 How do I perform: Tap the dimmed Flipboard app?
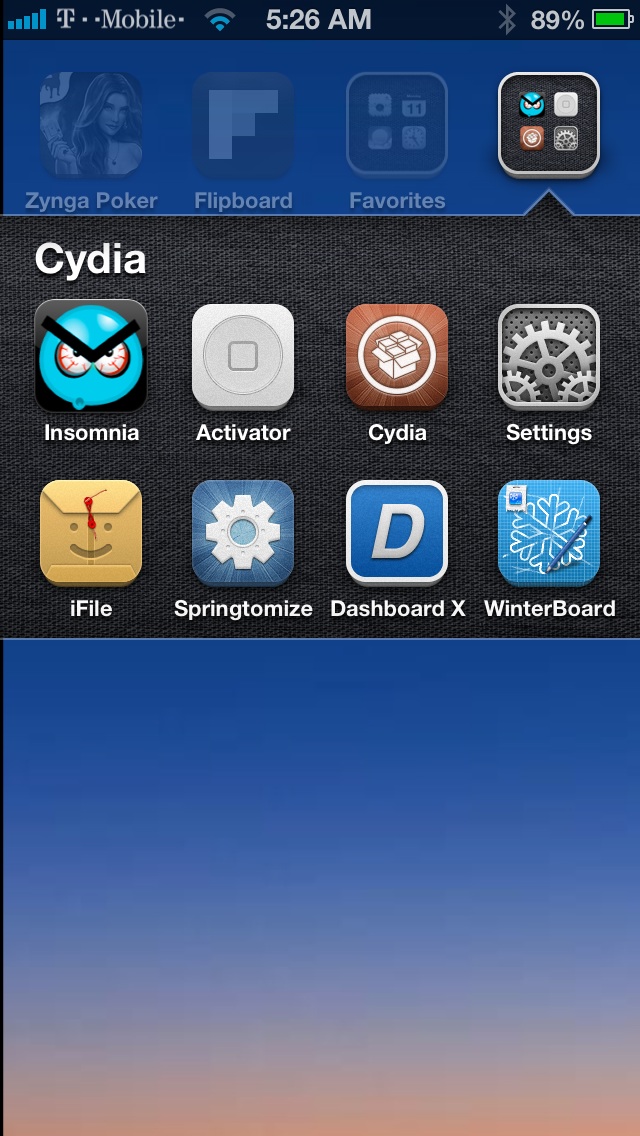pos(243,125)
